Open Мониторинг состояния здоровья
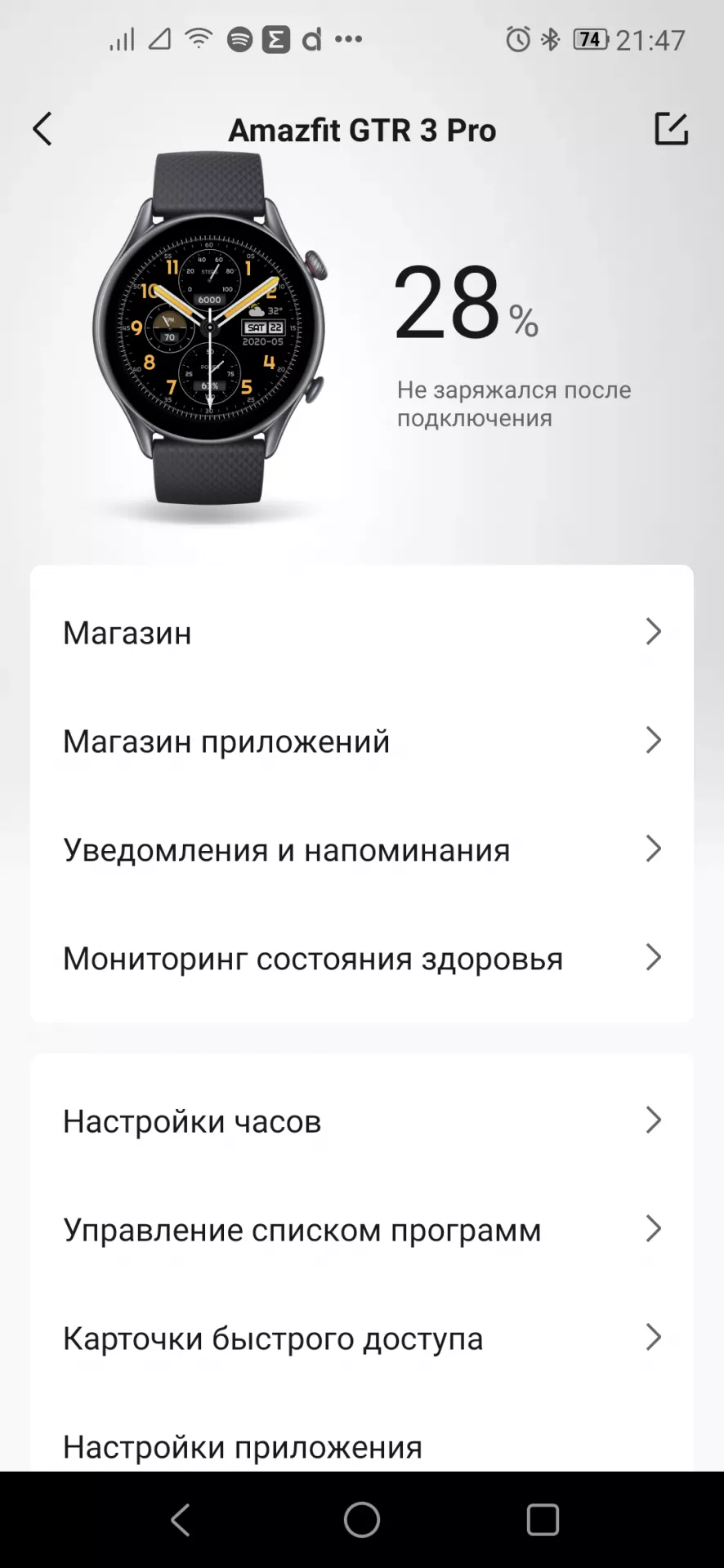Viewport: 724px width, 1568px height. [x=361, y=959]
